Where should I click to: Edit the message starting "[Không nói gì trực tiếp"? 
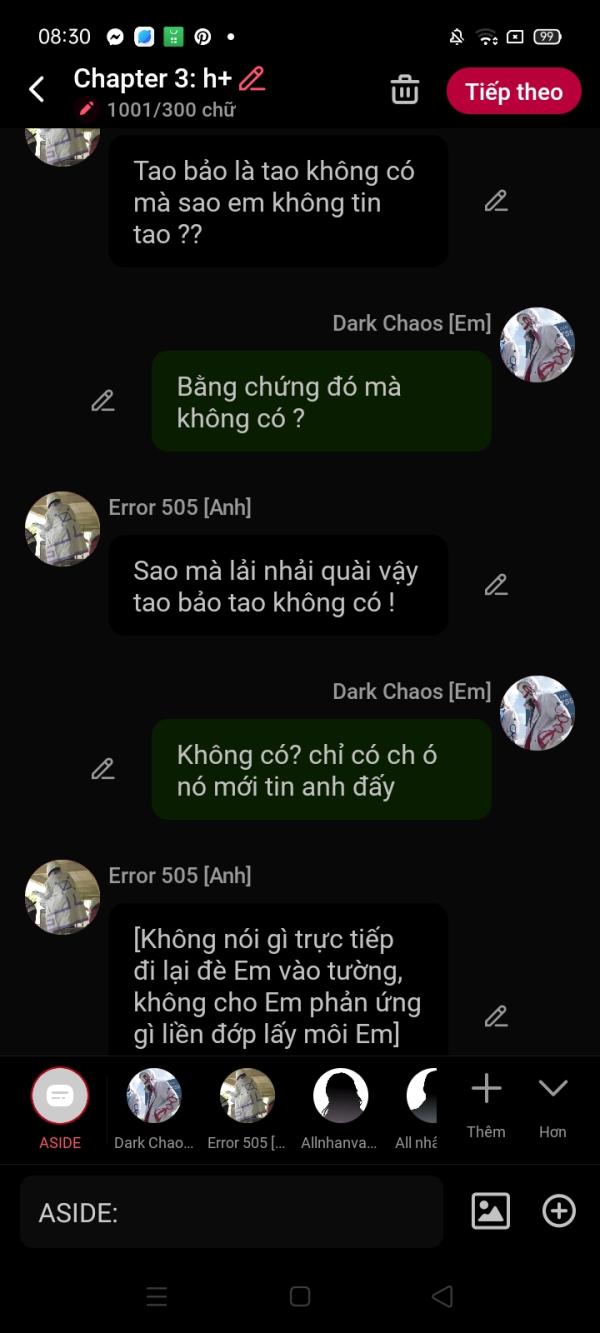(x=496, y=1017)
